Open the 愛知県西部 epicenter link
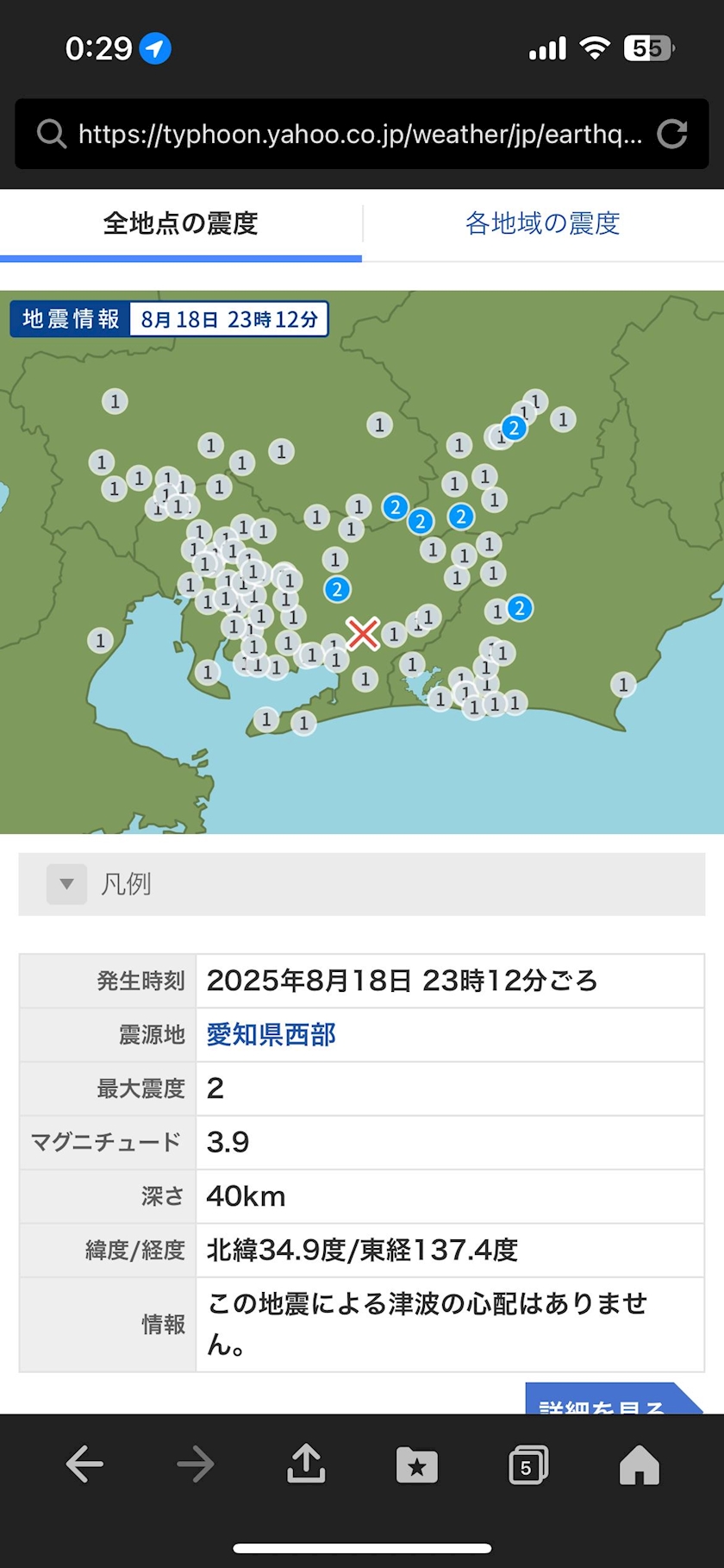This screenshot has width=724, height=1568. (x=271, y=1034)
